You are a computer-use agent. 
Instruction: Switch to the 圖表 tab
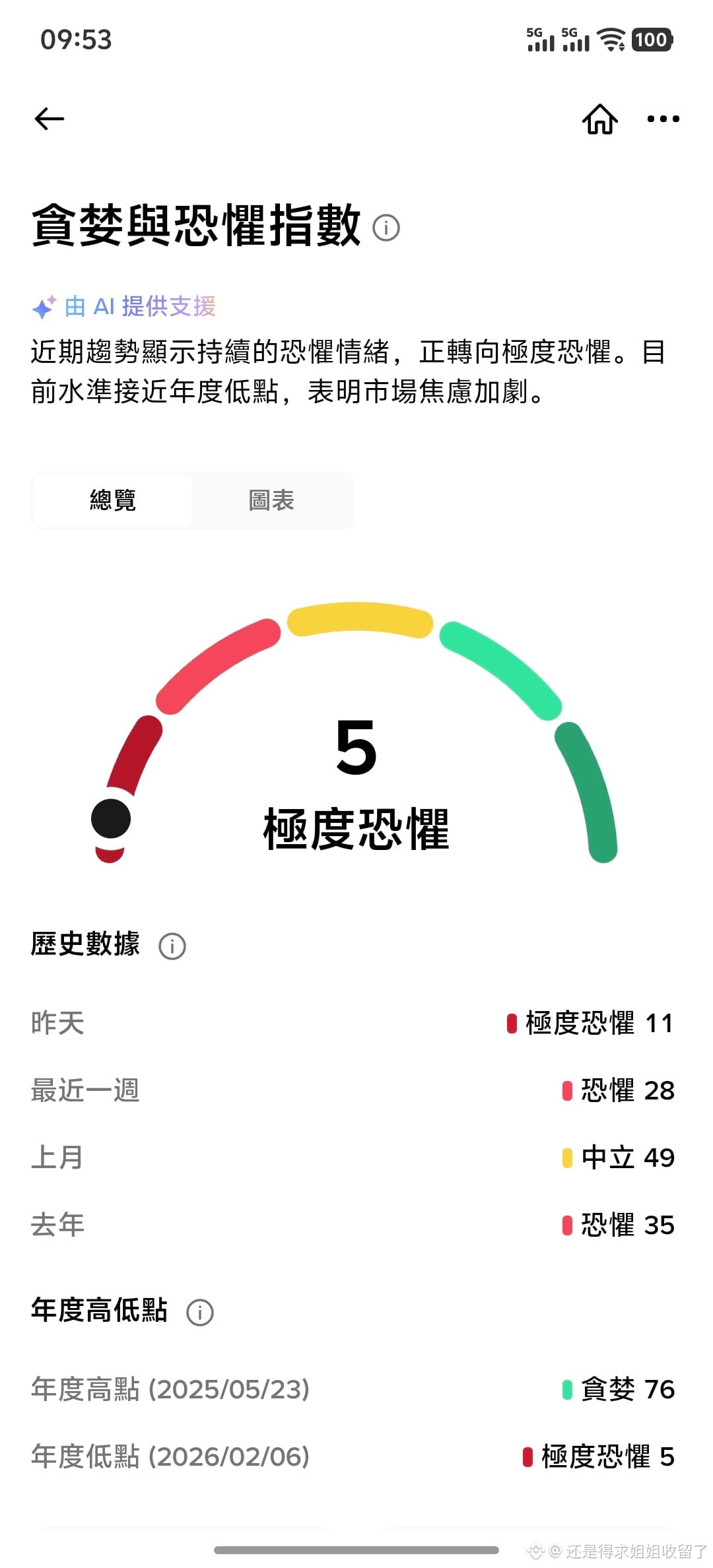coord(271,500)
